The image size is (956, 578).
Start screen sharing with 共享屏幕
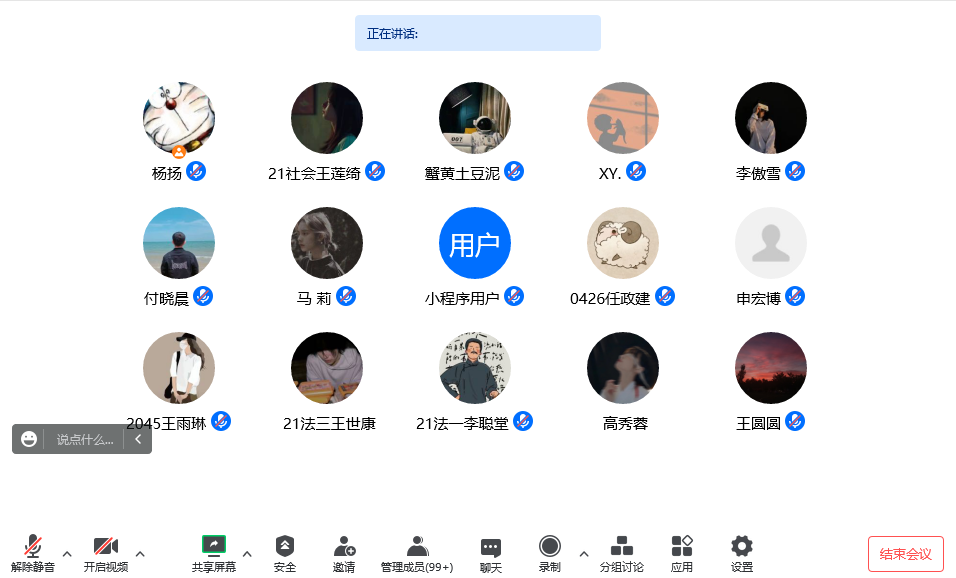tap(214, 552)
